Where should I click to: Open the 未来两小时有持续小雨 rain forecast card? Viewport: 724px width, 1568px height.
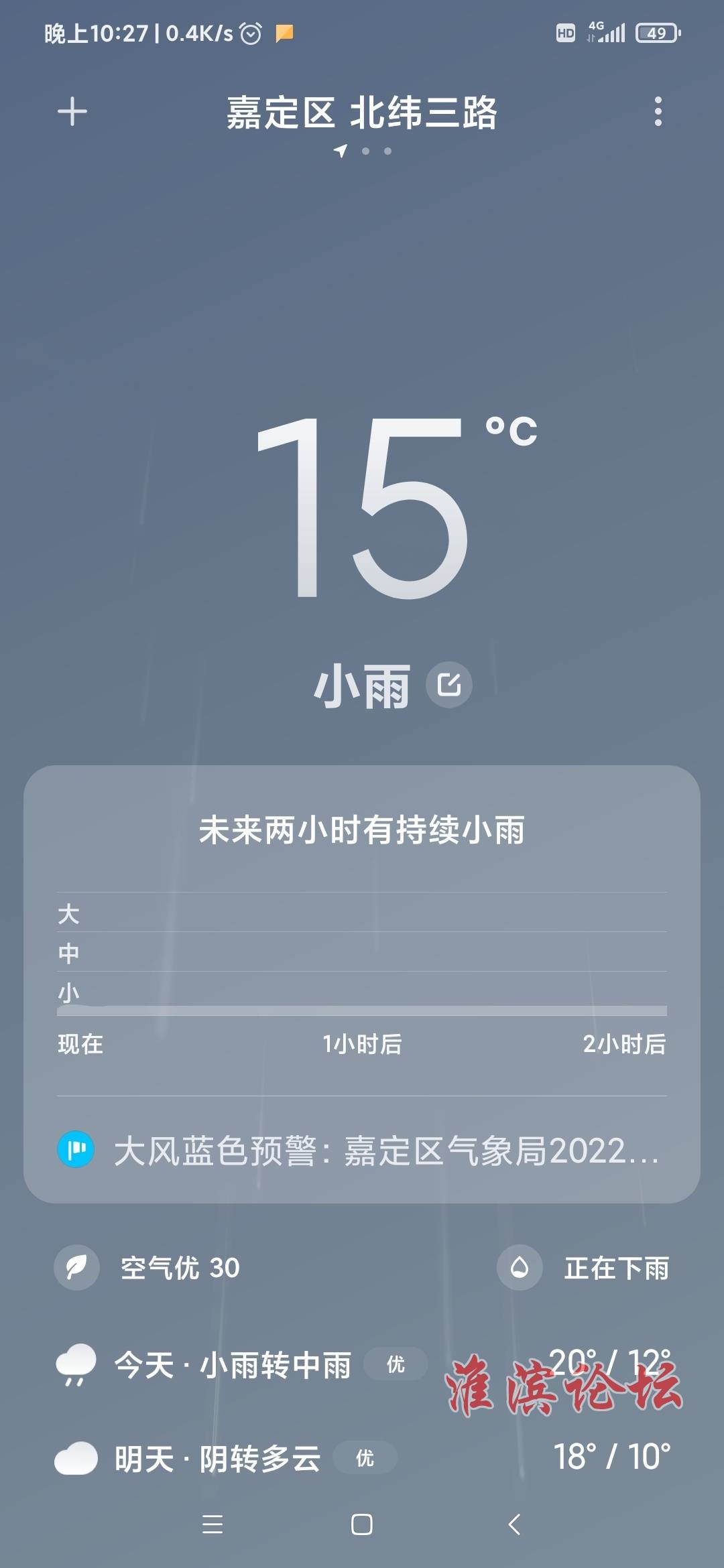362,830
